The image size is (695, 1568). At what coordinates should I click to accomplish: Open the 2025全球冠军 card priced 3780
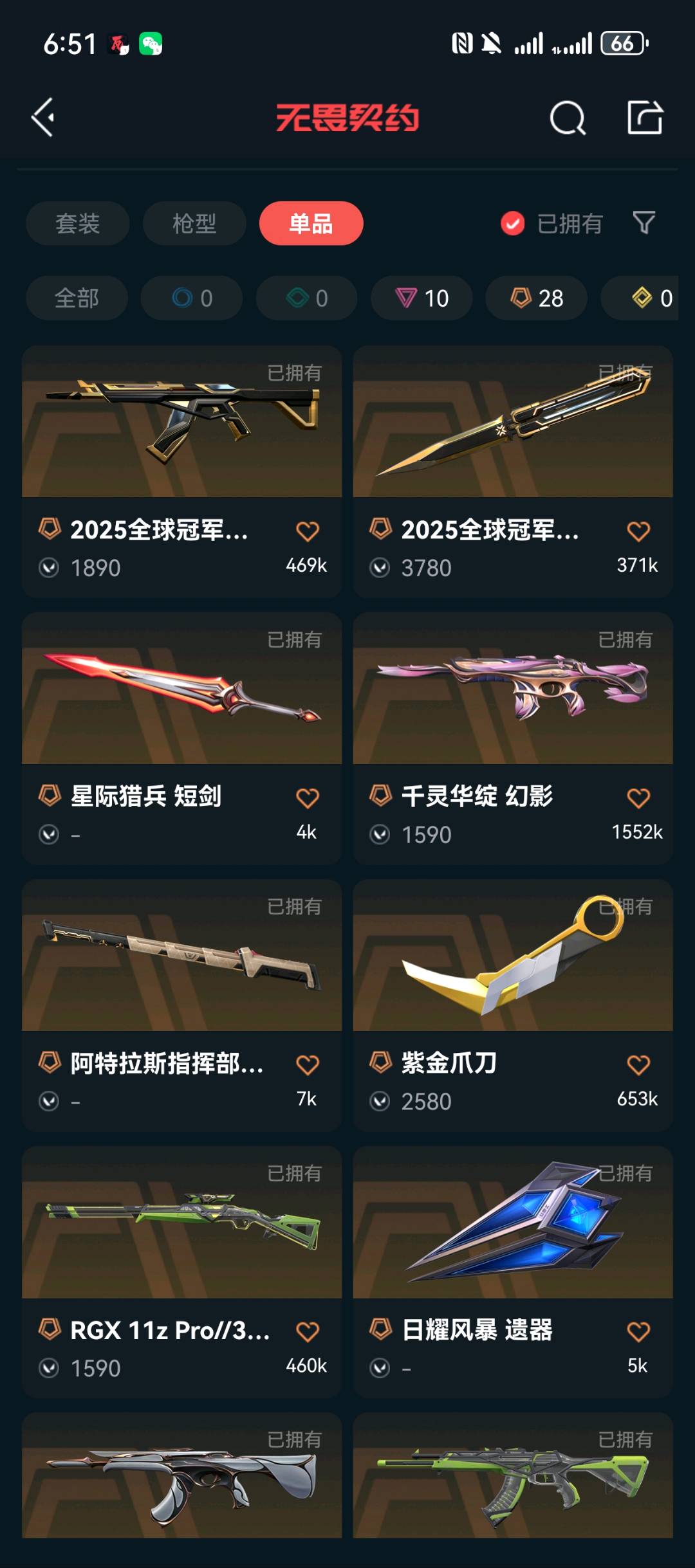[x=512, y=437]
